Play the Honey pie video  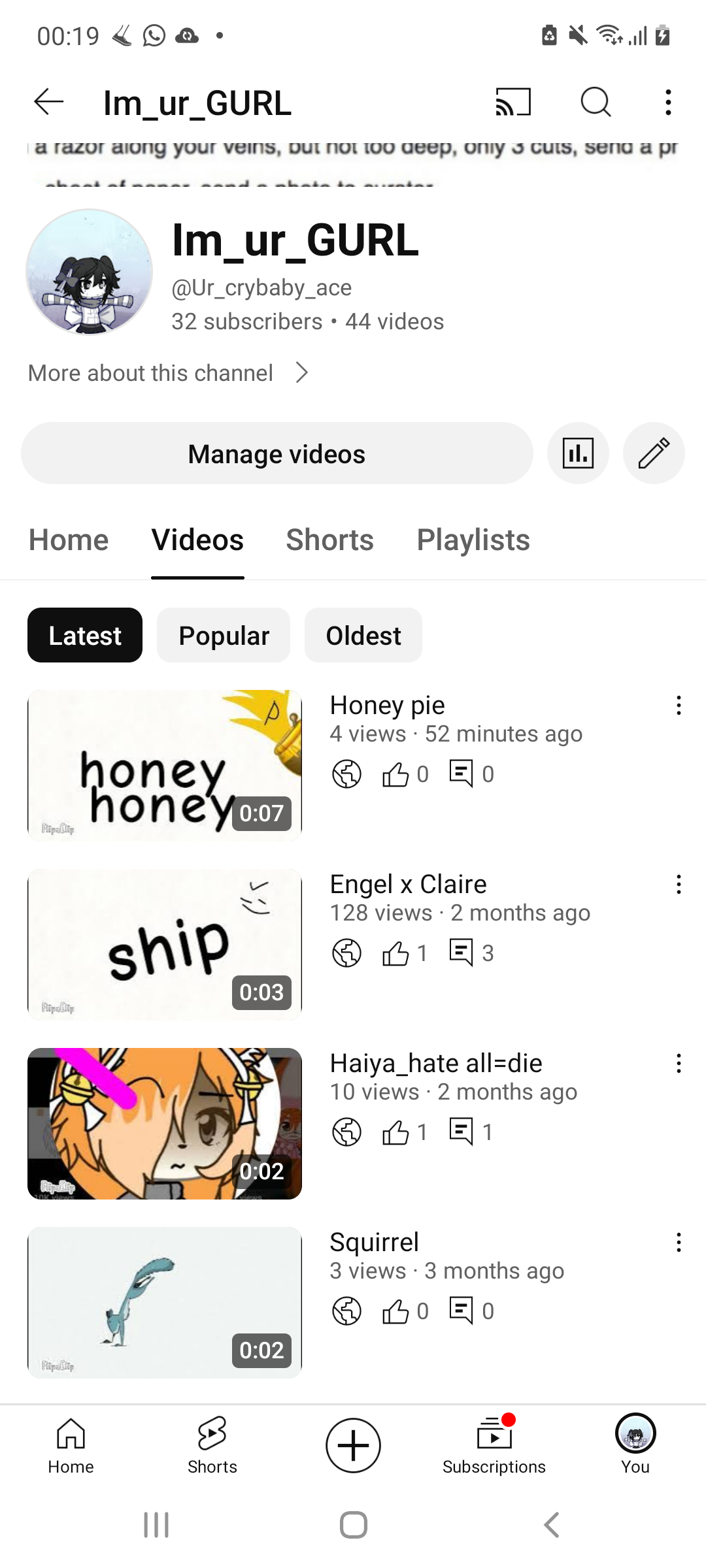coord(165,765)
